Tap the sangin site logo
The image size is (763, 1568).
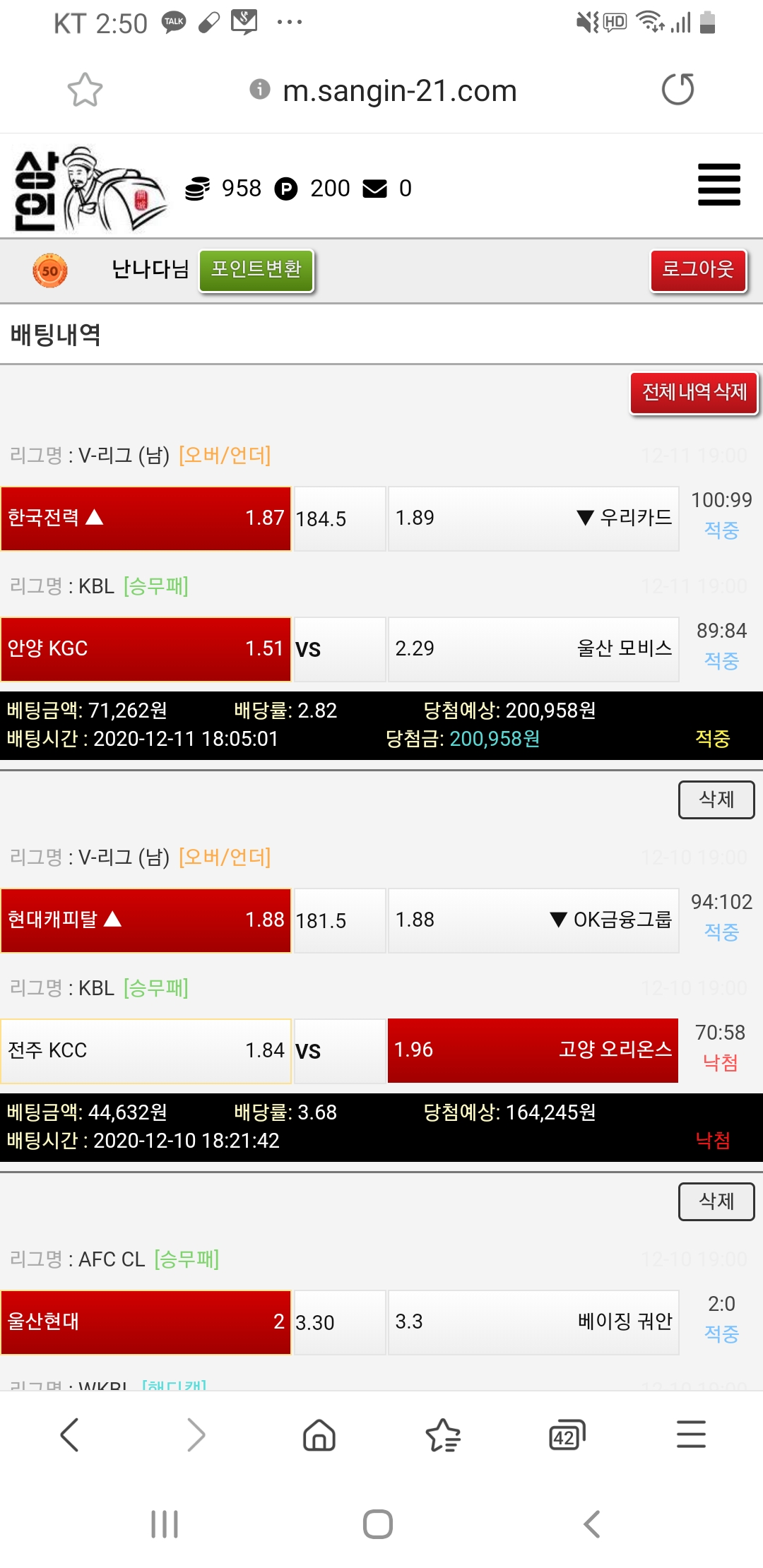click(x=88, y=189)
